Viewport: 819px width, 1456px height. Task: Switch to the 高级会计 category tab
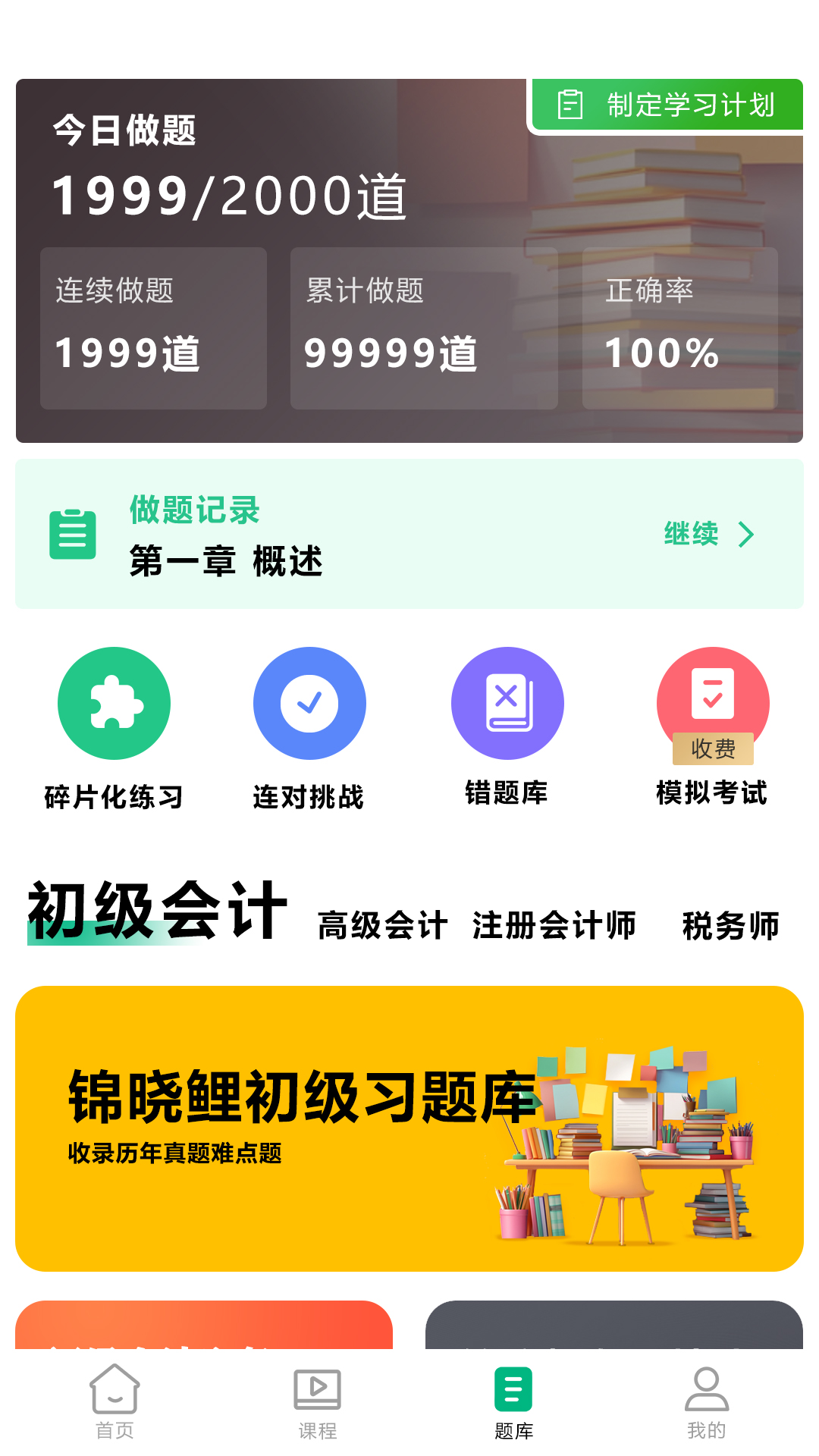pos(381,924)
